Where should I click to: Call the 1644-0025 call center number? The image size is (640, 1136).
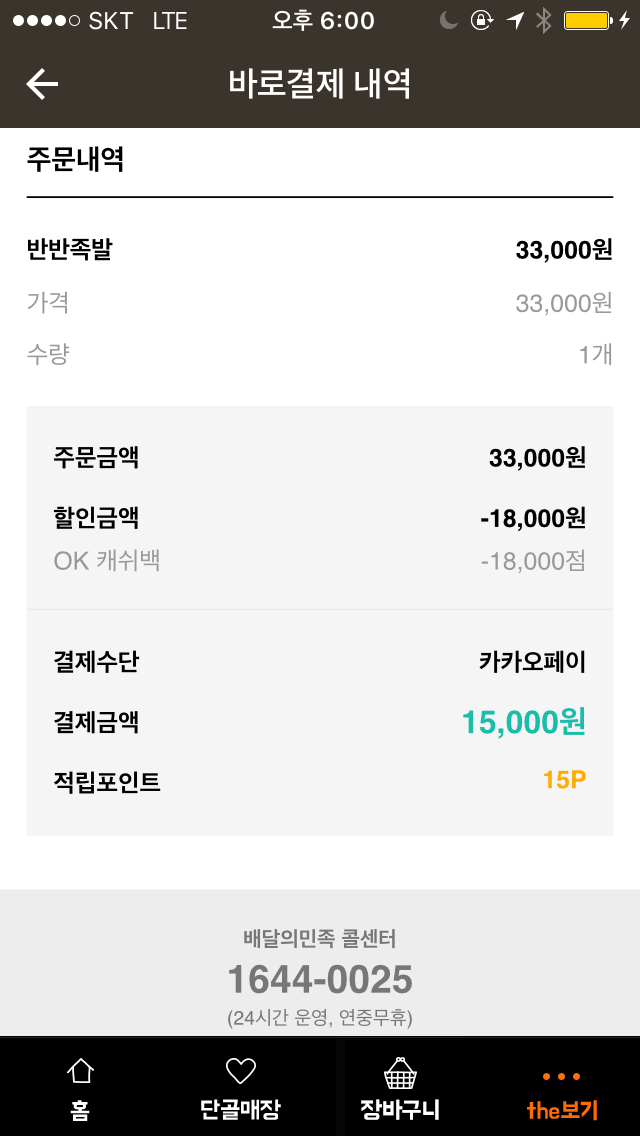(x=320, y=979)
